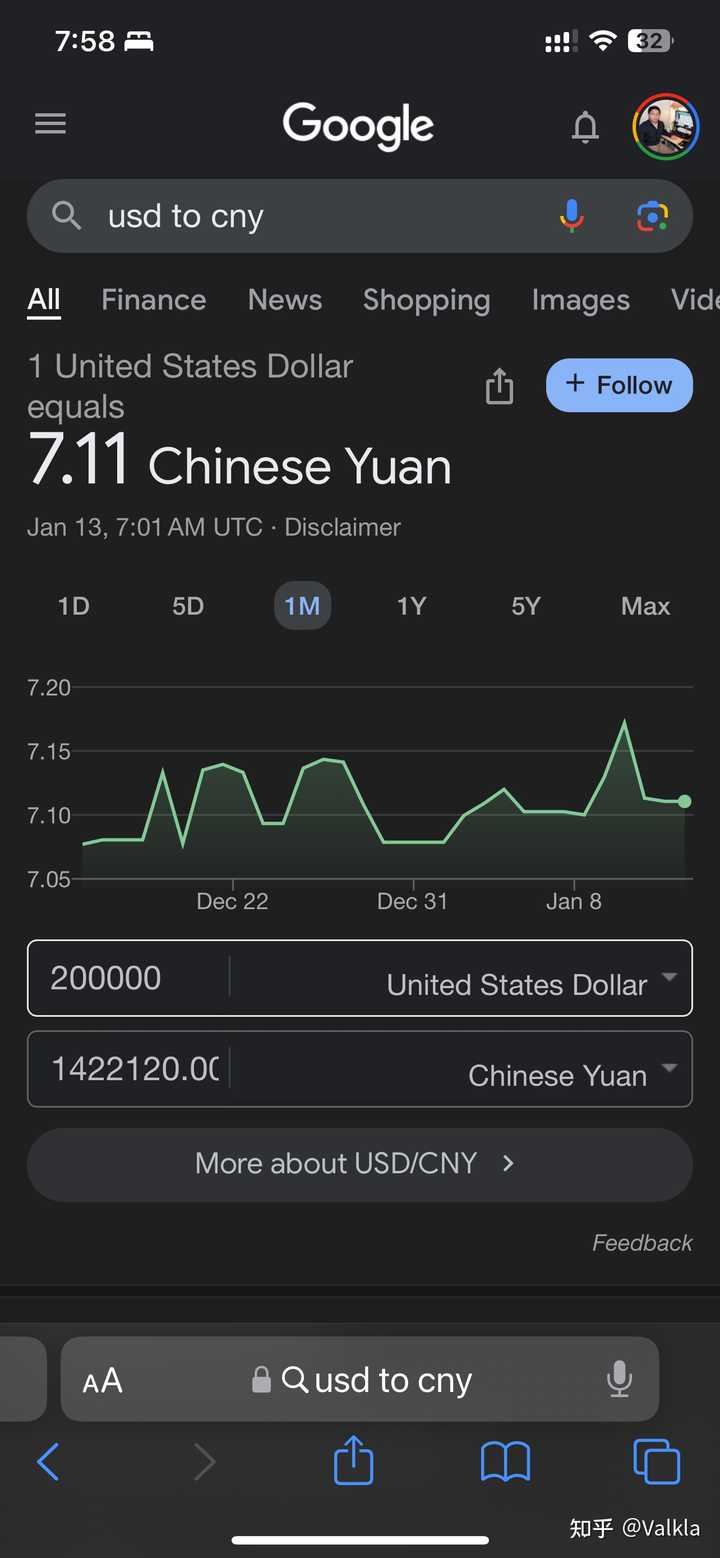Screen dimensions: 720x1558
Task: Switch chart to 5D view
Action: coord(187,606)
